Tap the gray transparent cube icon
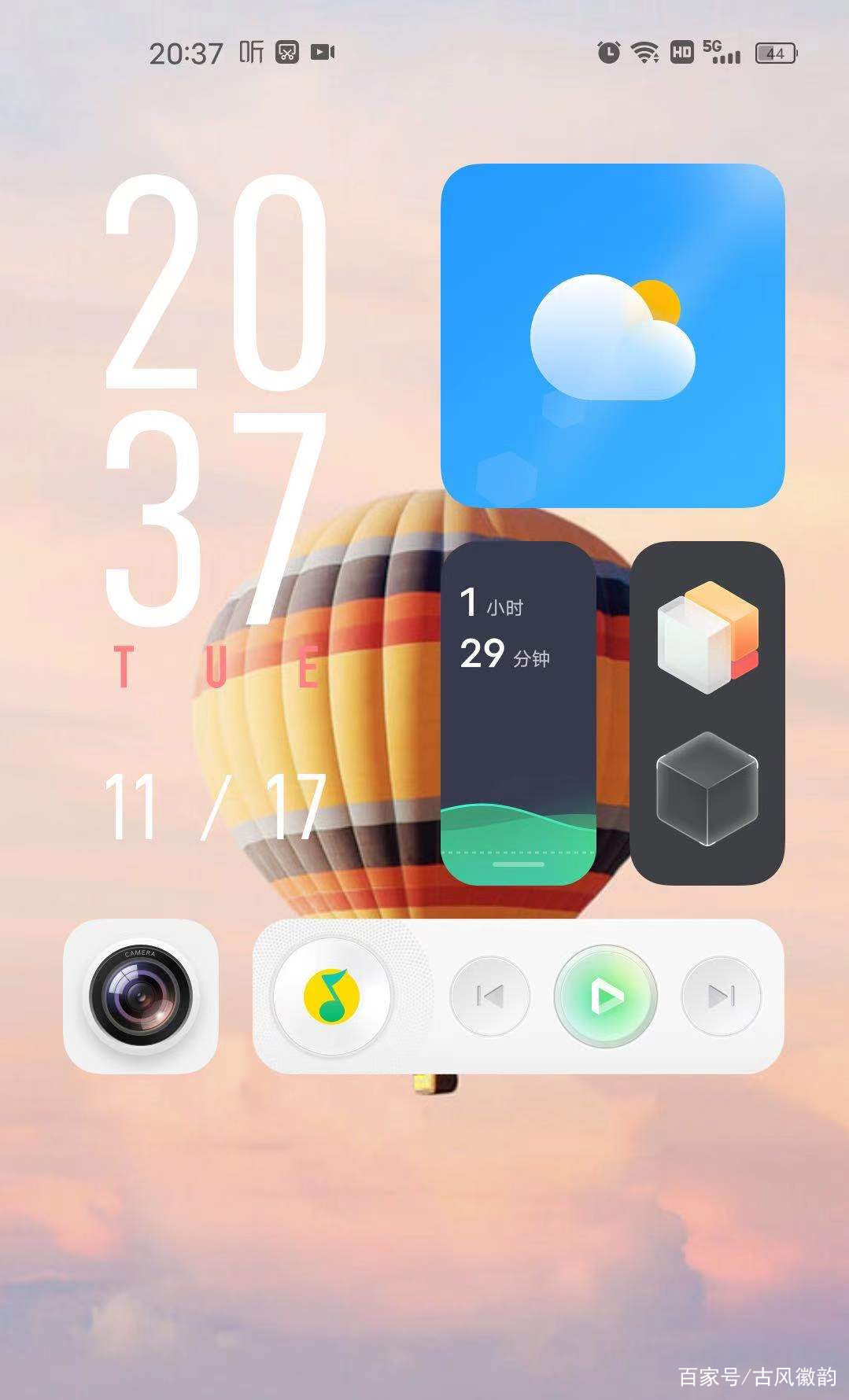The width and height of the screenshot is (849, 1400). click(x=707, y=788)
